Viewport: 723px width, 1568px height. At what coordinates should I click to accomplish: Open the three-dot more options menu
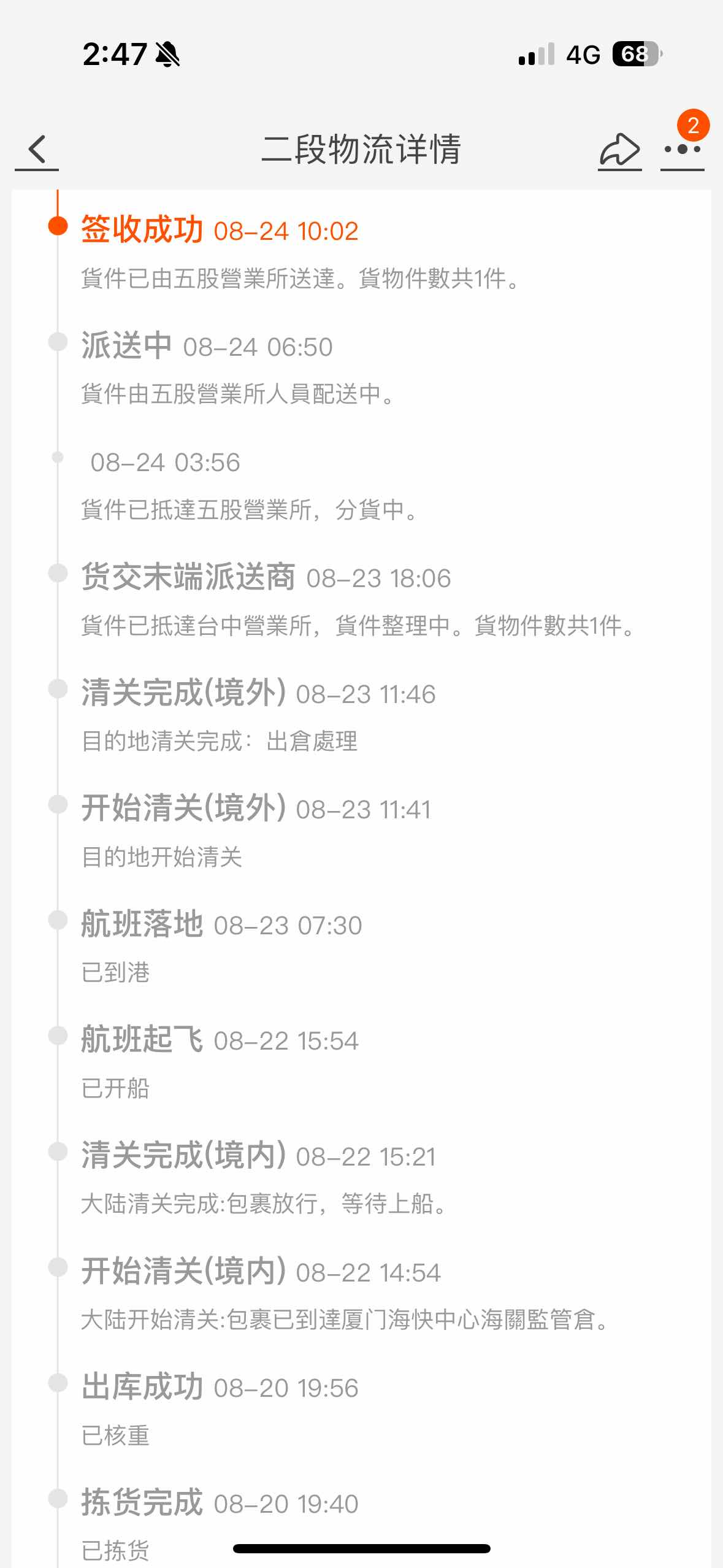coord(682,150)
